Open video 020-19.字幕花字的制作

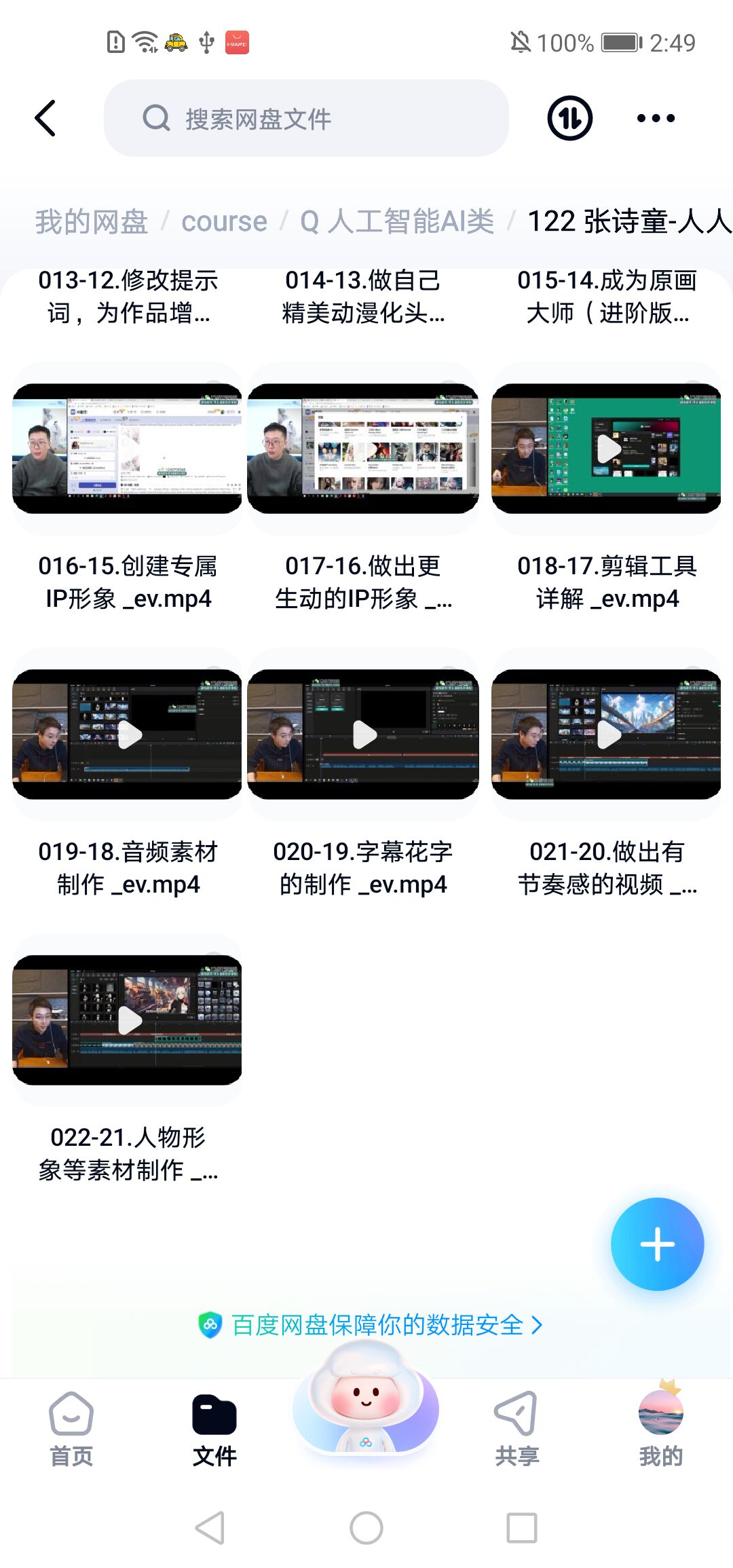(363, 734)
